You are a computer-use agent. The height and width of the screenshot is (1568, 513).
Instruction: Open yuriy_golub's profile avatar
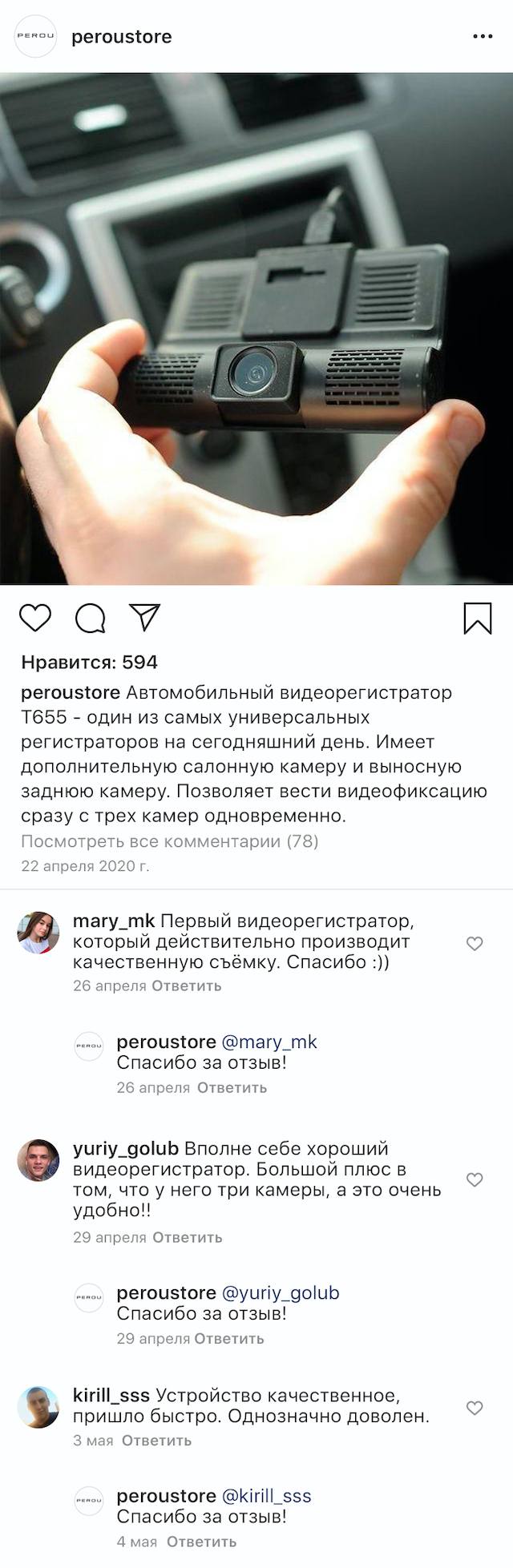38,1159
